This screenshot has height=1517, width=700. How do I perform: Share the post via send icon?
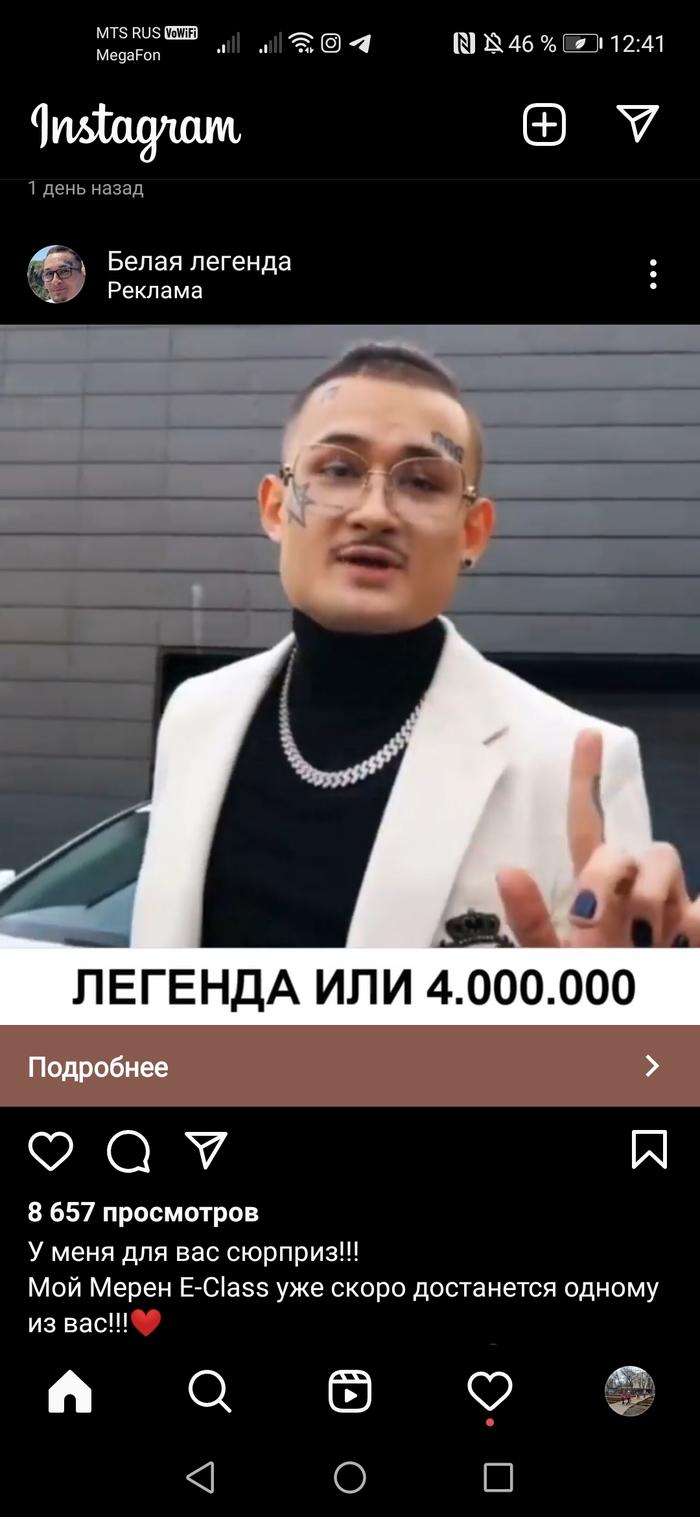(x=206, y=1150)
